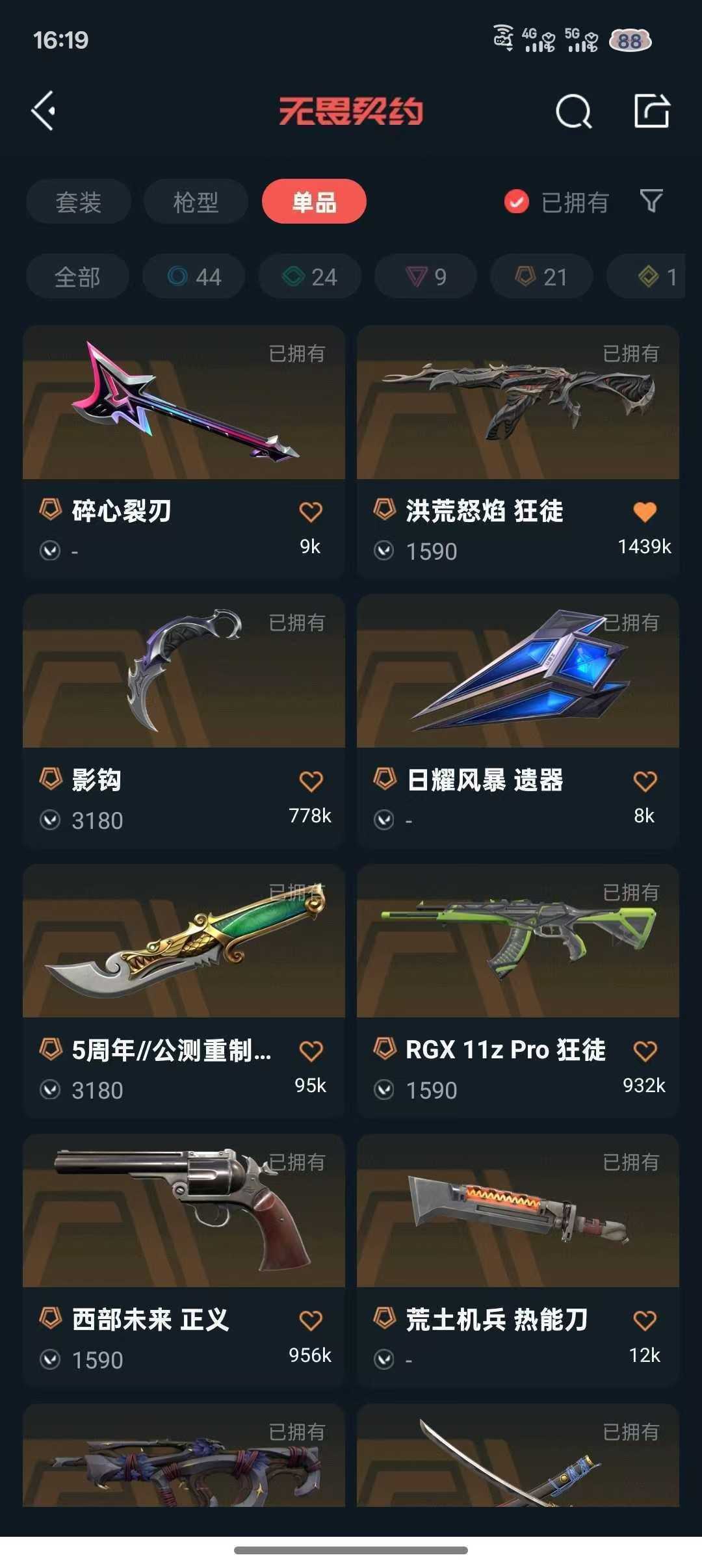This screenshot has height=1568, width=702.
Task: Open the 5周年//公测重制 knife card
Action: click(183, 941)
